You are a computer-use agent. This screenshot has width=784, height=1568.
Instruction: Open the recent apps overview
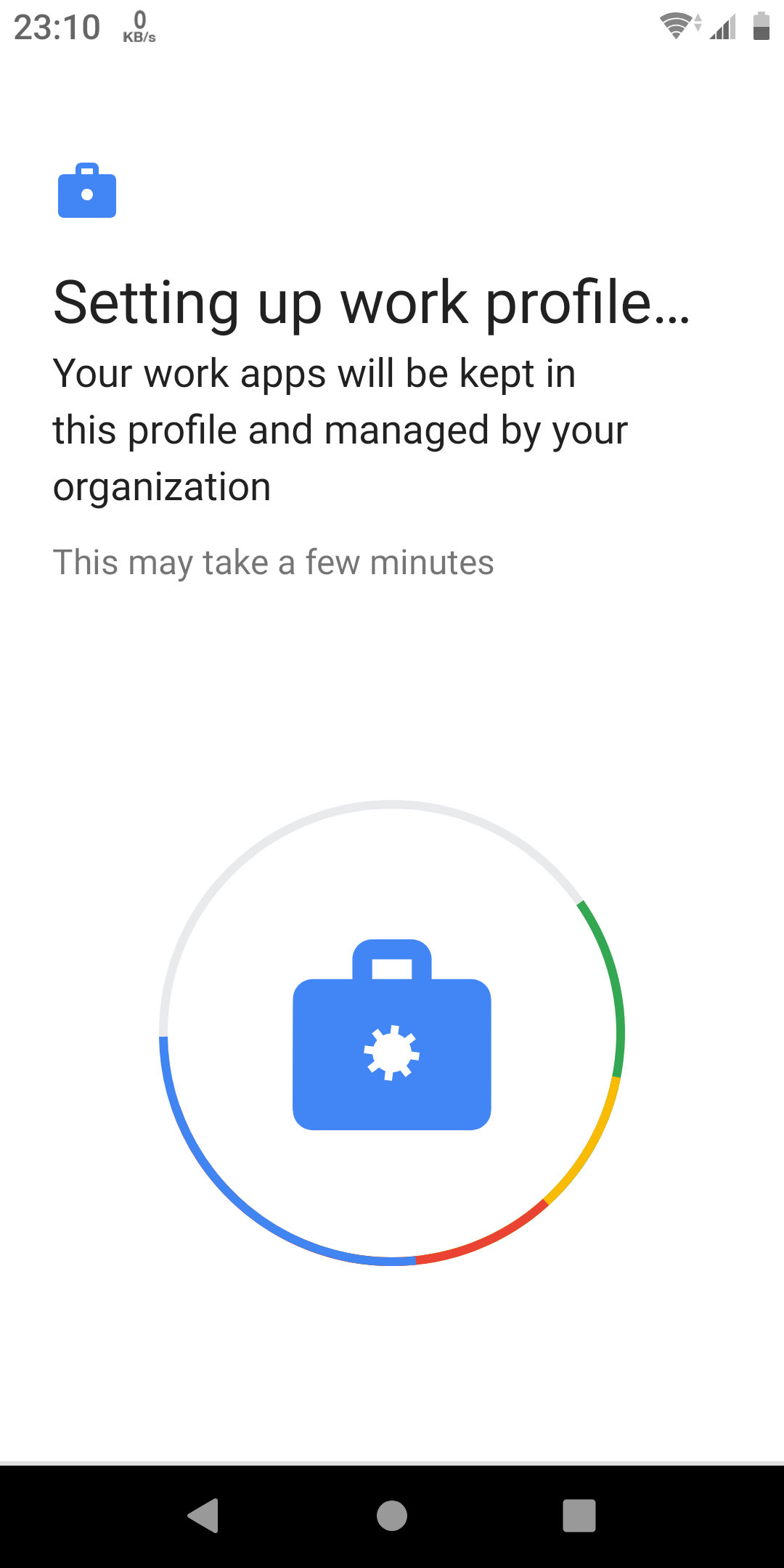point(579,1515)
